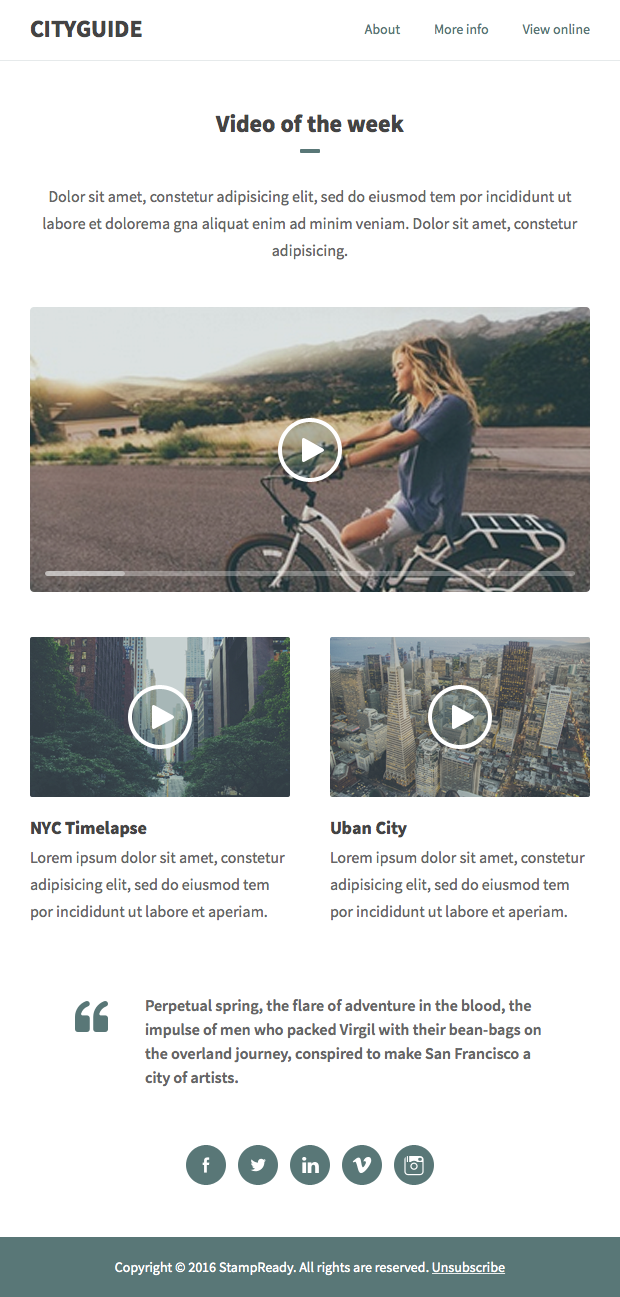Play the Uban City video
Screen dimensions: 620x1297
coord(460,717)
